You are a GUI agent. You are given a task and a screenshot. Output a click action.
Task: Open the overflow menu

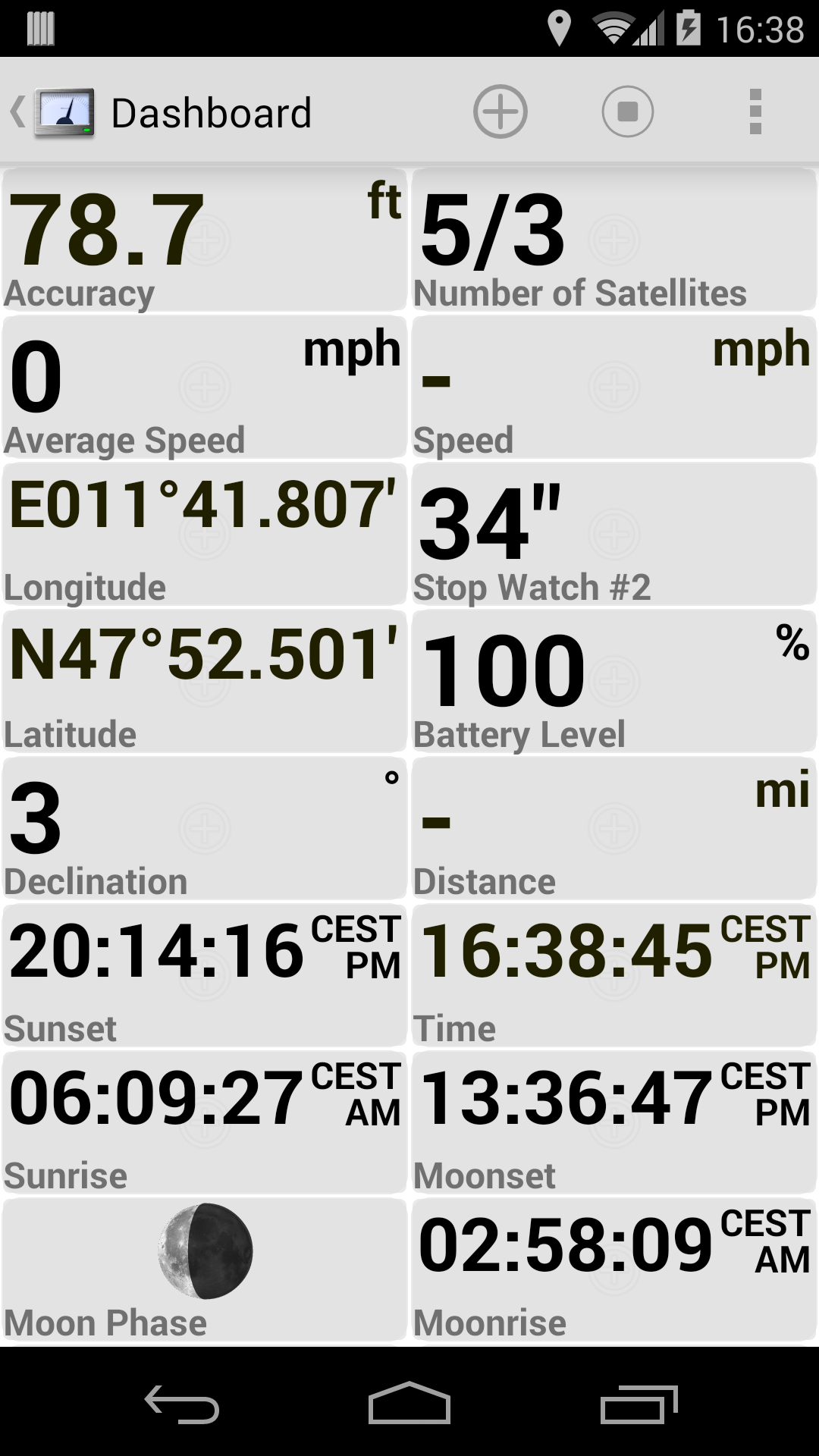pos(755,112)
